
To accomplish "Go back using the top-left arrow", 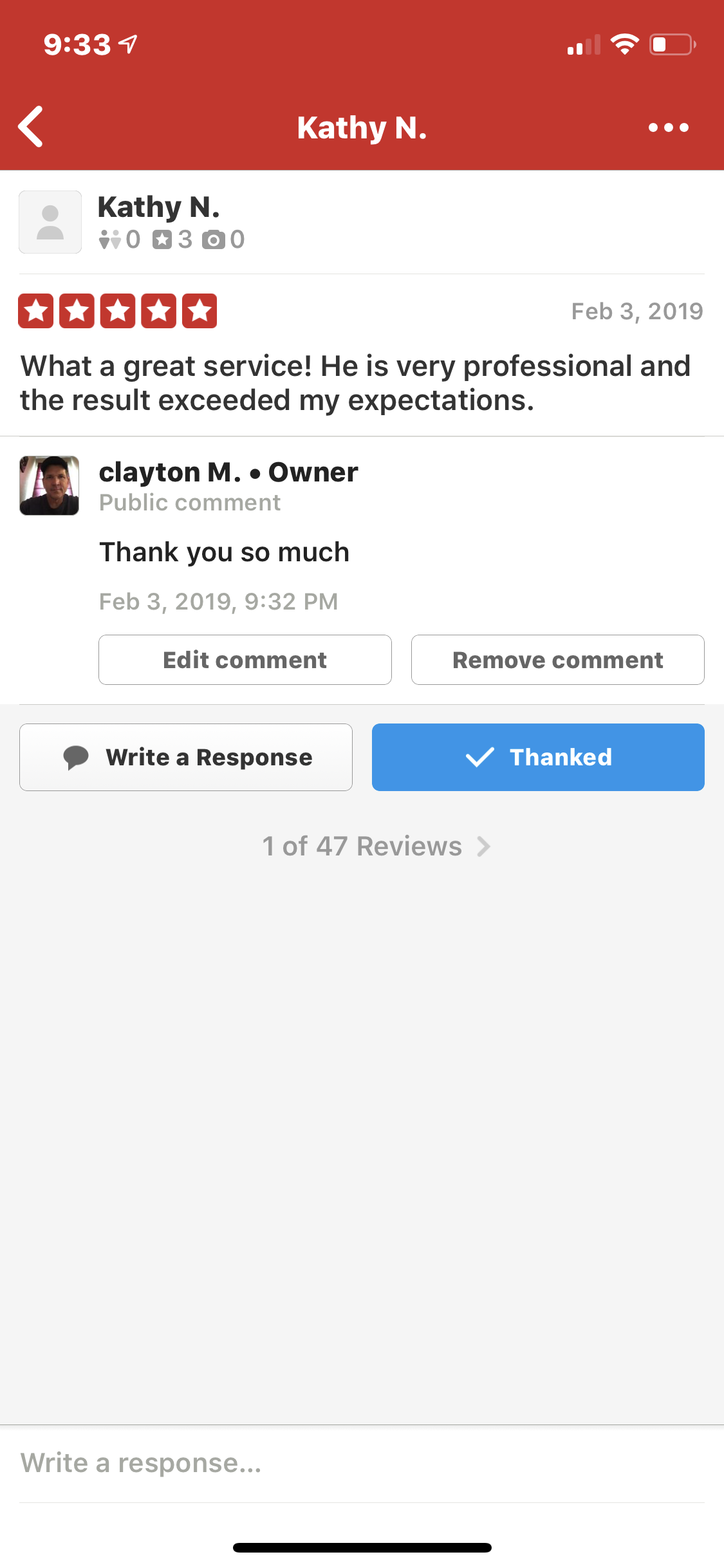I will coord(31,127).
